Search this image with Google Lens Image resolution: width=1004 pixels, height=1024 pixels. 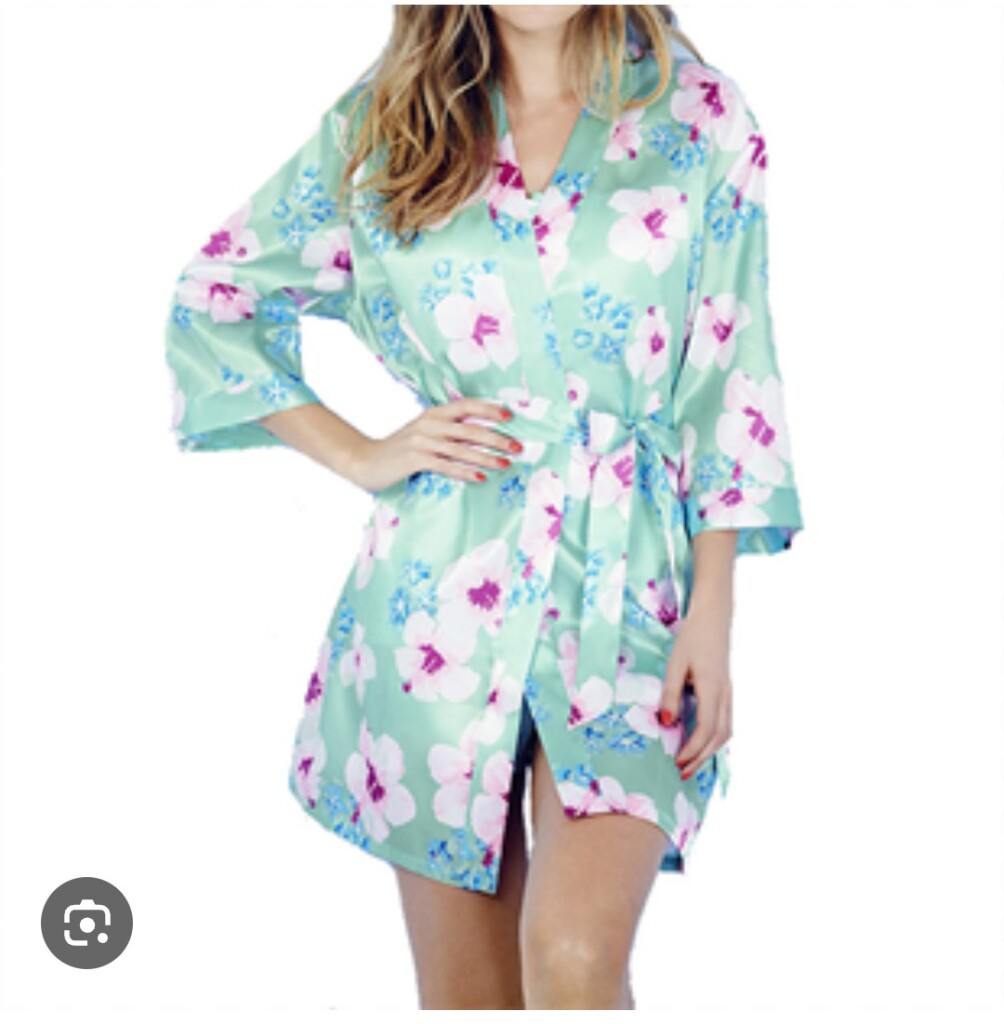coord(87,922)
